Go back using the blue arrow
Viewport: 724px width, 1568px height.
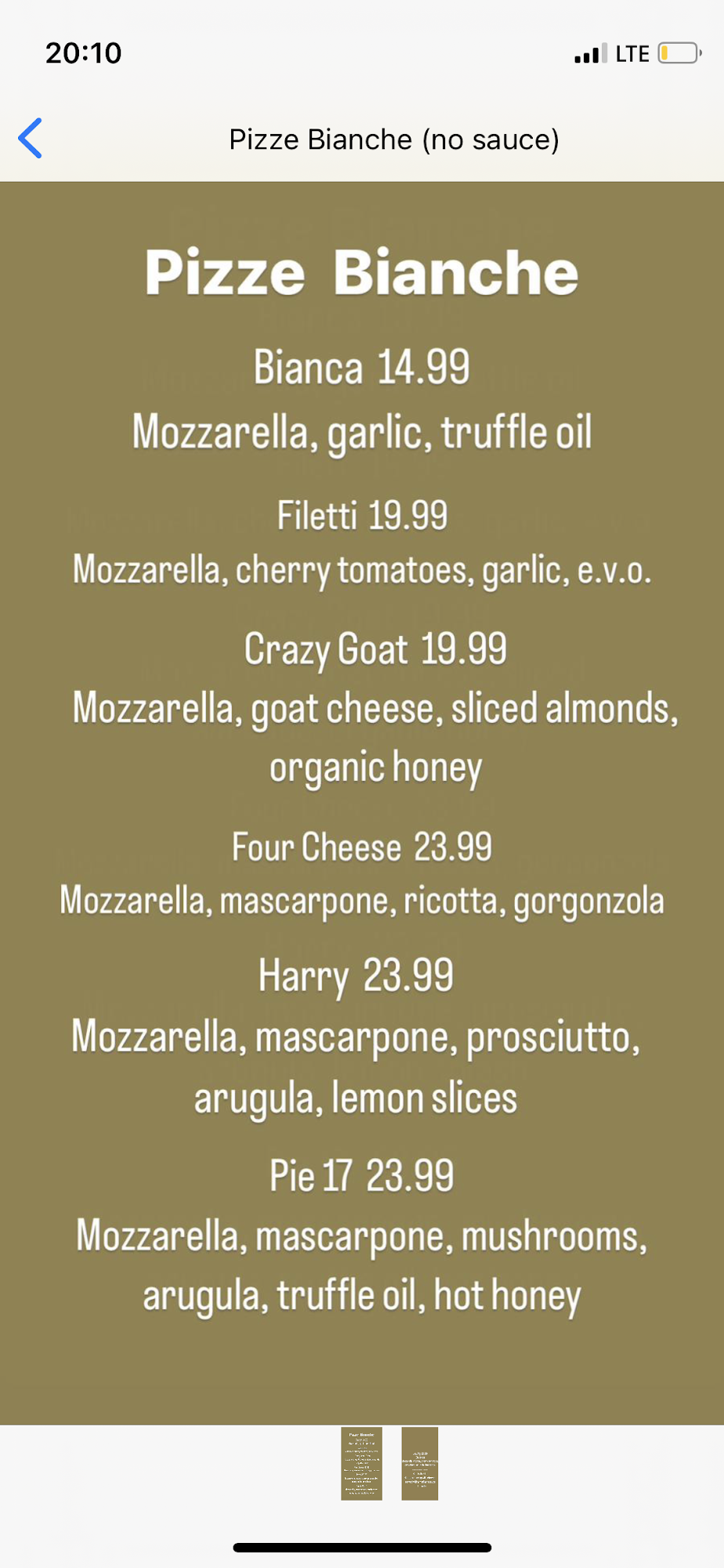coord(31,139)
